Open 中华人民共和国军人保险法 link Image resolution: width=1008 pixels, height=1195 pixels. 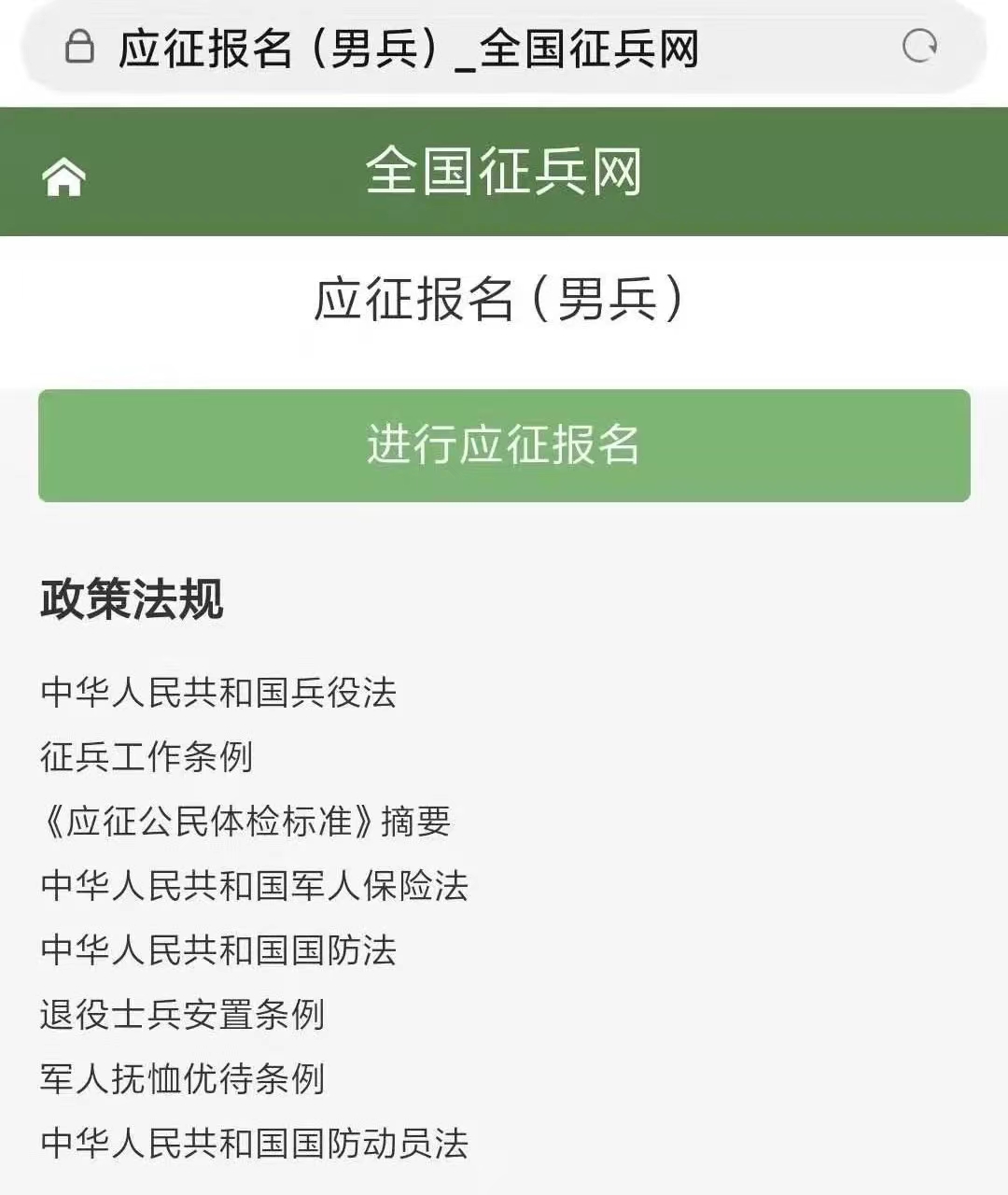coord(254,885)
